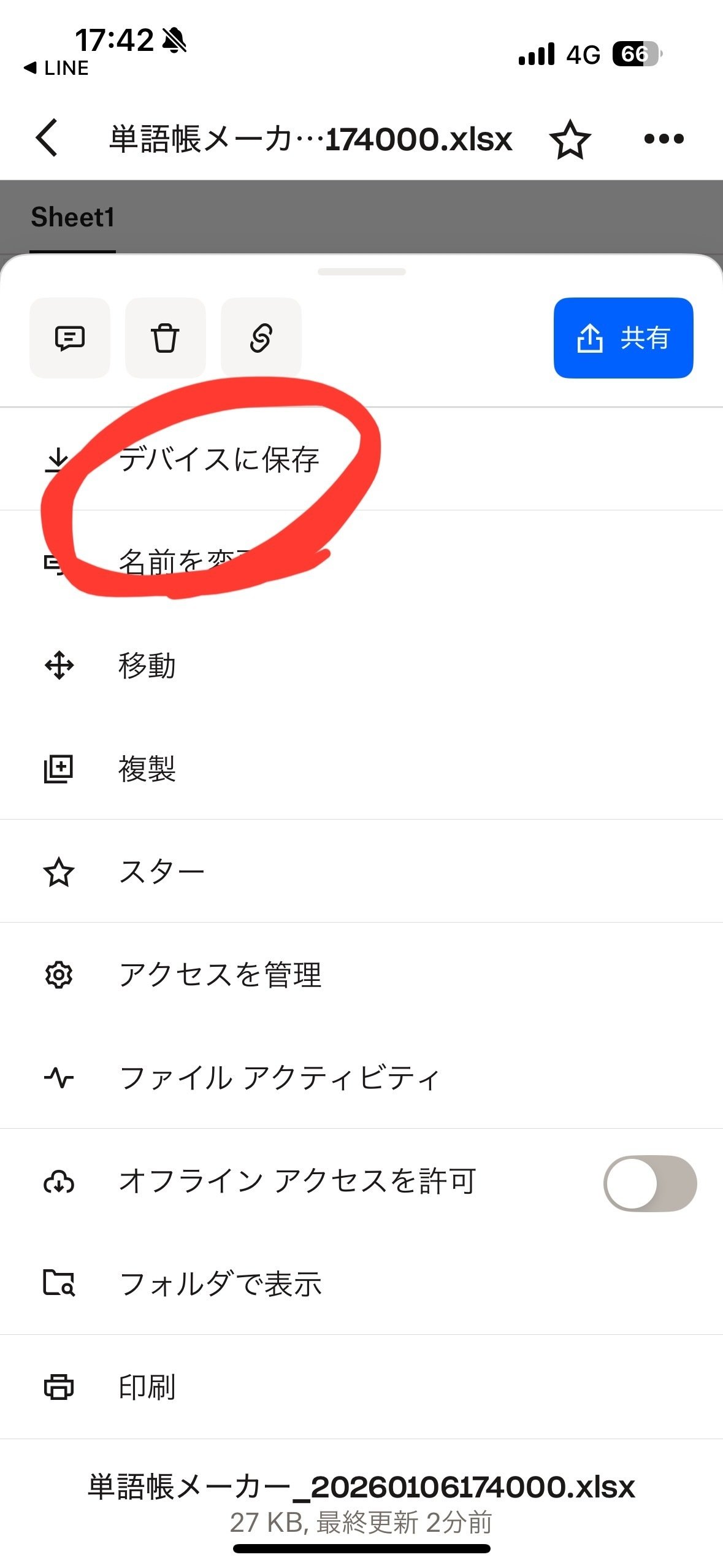Open the comments icon for this spreadsheet

pos(69,338)
